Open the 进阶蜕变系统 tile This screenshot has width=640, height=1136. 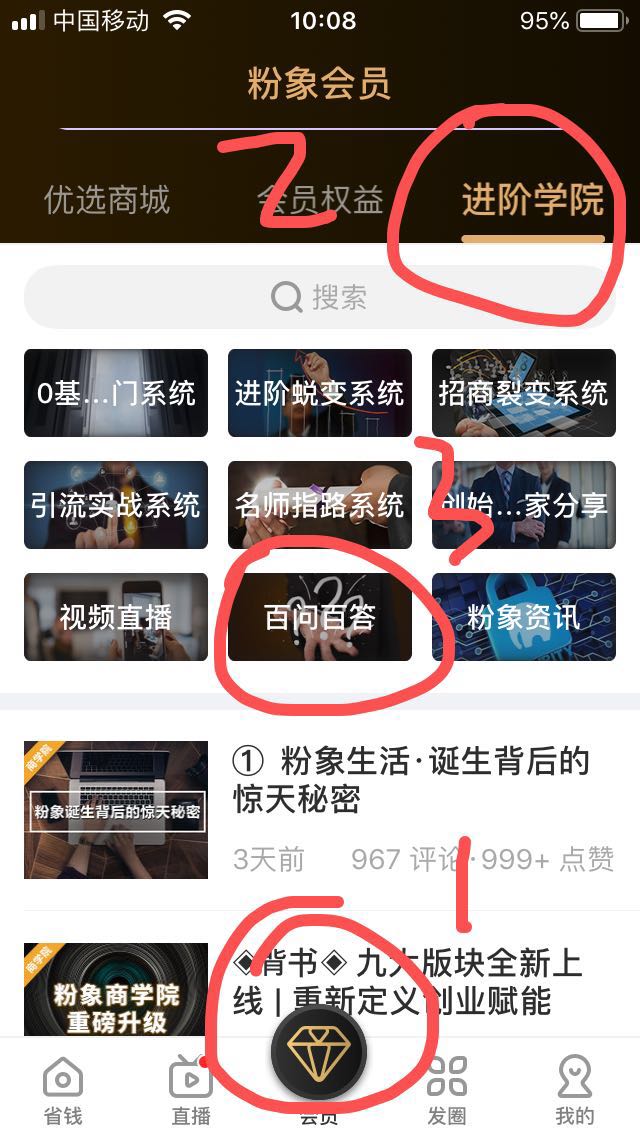tap(320, 393)
